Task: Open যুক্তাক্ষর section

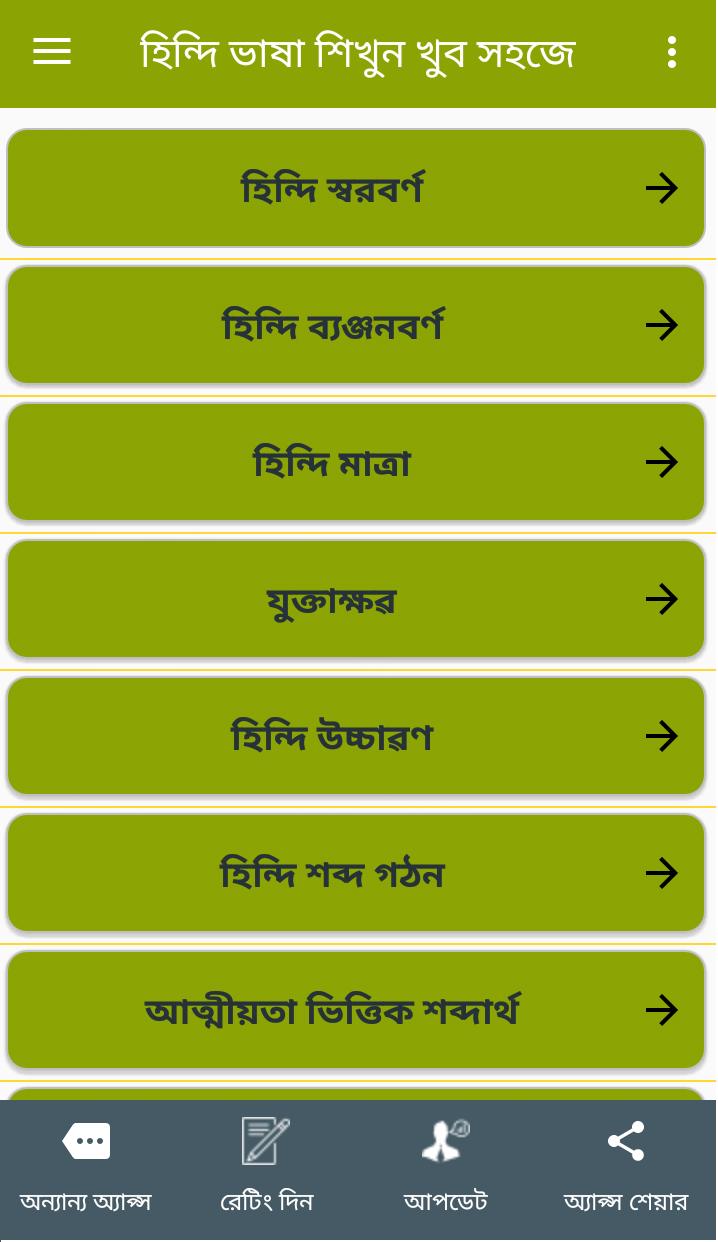Action: (356, 599)
